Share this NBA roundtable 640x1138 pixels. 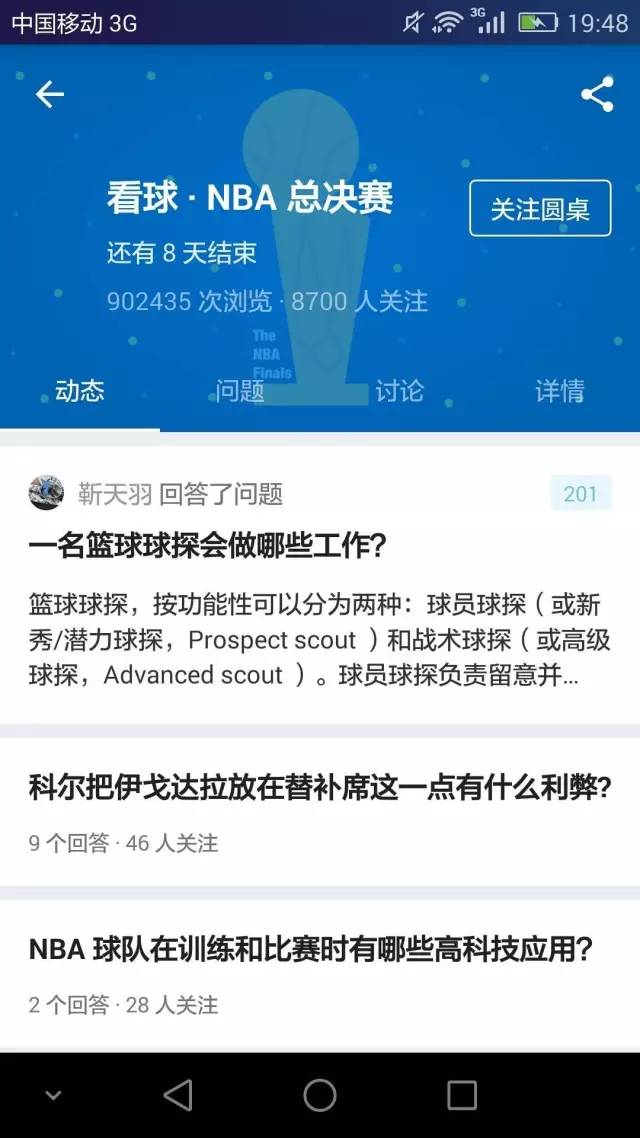pyautogui.click(x=597, y=94)
